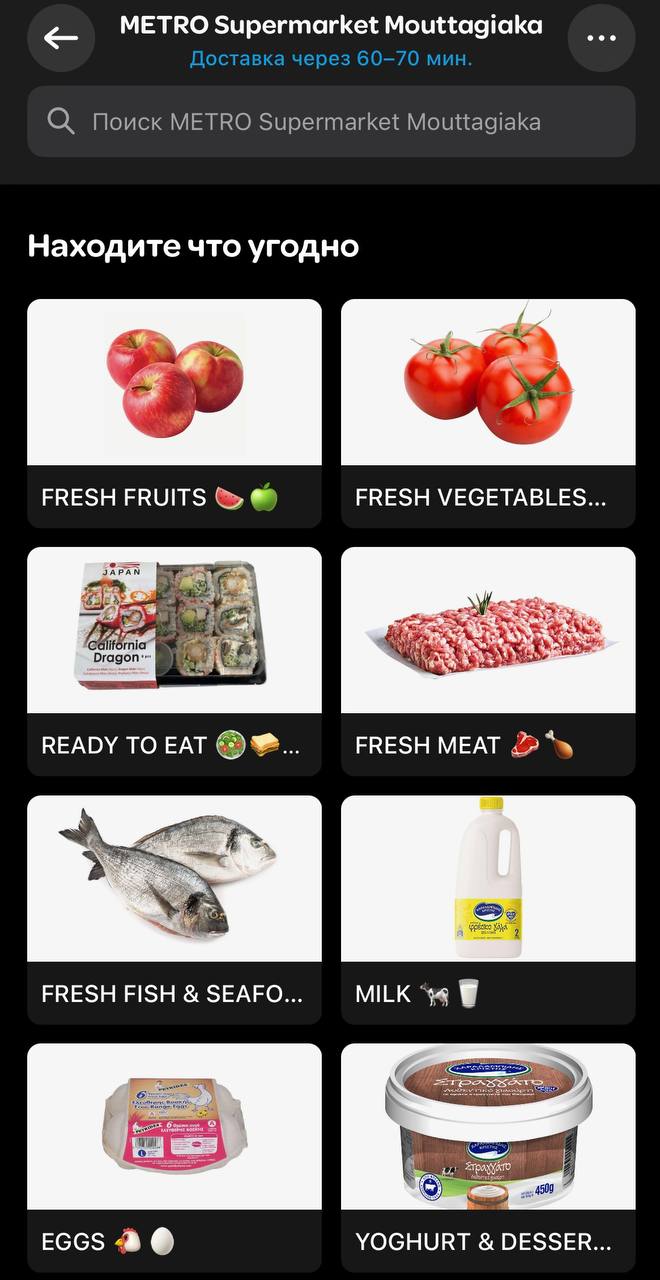Go back with the arrow icon
660x1280 pixels.
[61, 38]
